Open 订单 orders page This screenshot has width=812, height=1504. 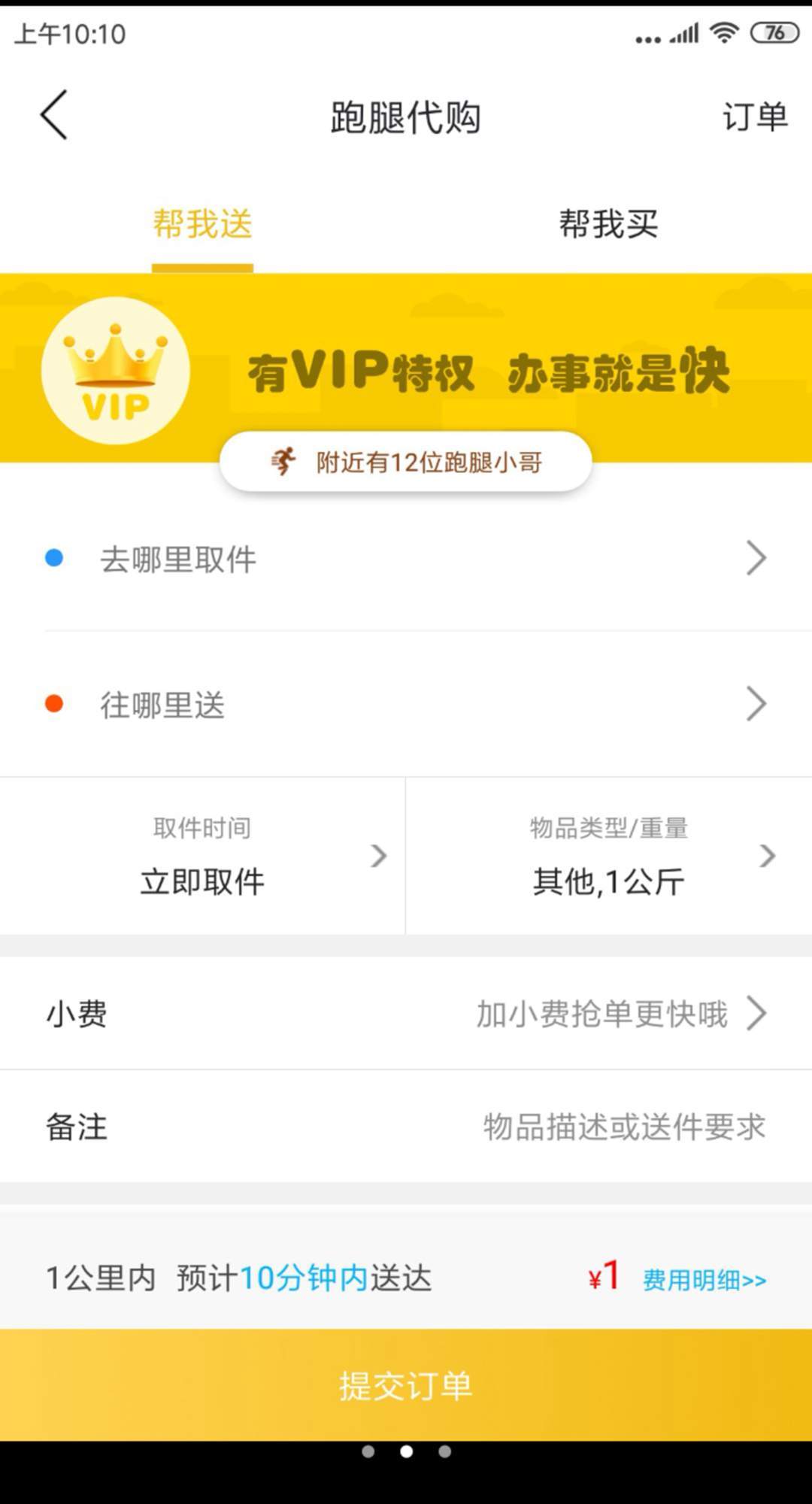tap(754, 117)
